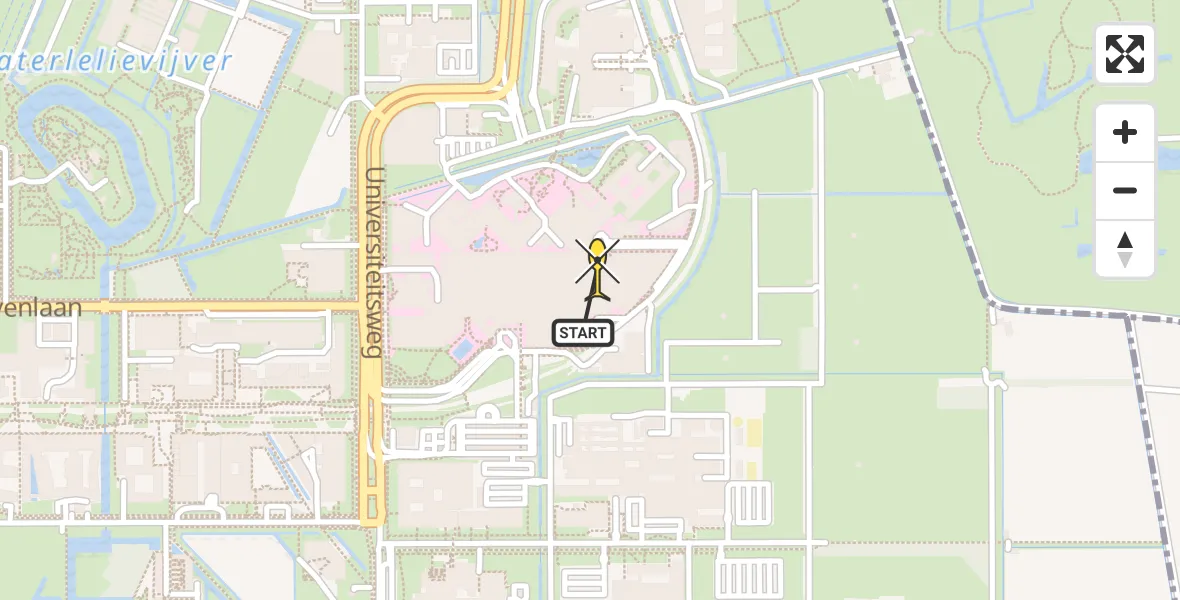Tap the helicopter marker on the map
The image size is (1180, 600).
coord(597,266)
